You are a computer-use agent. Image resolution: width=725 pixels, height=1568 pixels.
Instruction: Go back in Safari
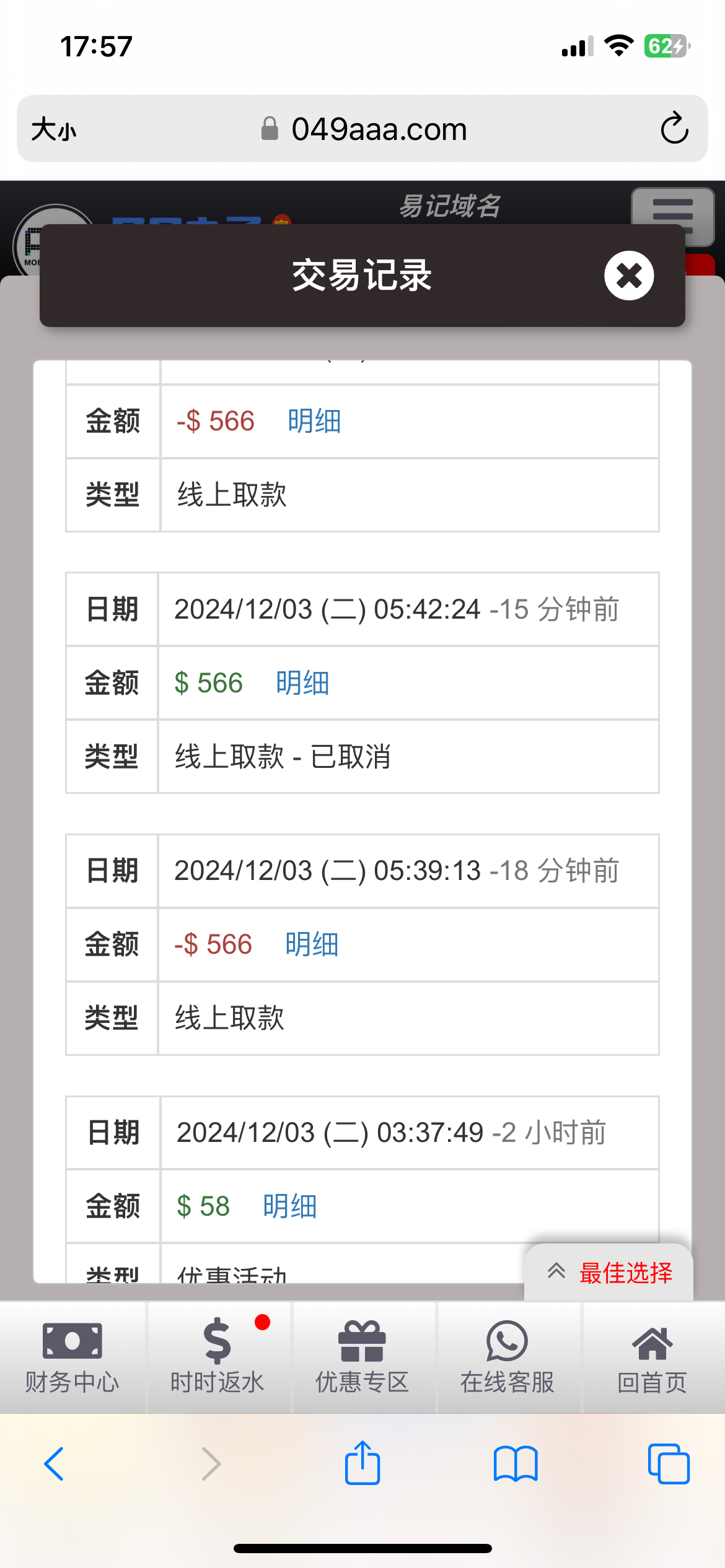[54, 1464]
